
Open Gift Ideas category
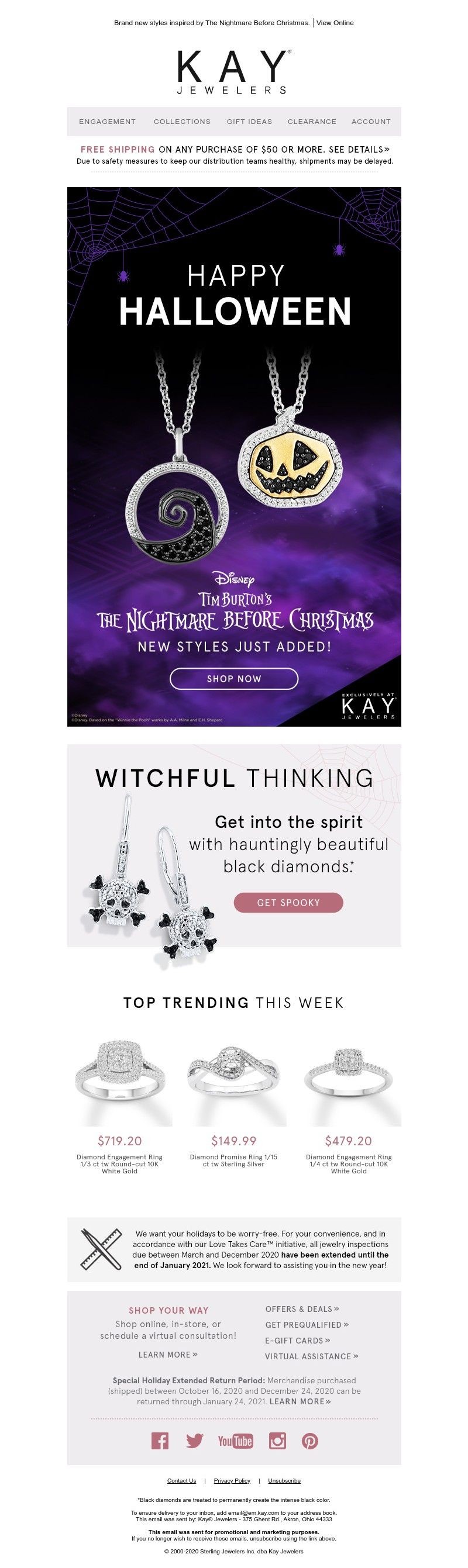[x=249, y=121]
